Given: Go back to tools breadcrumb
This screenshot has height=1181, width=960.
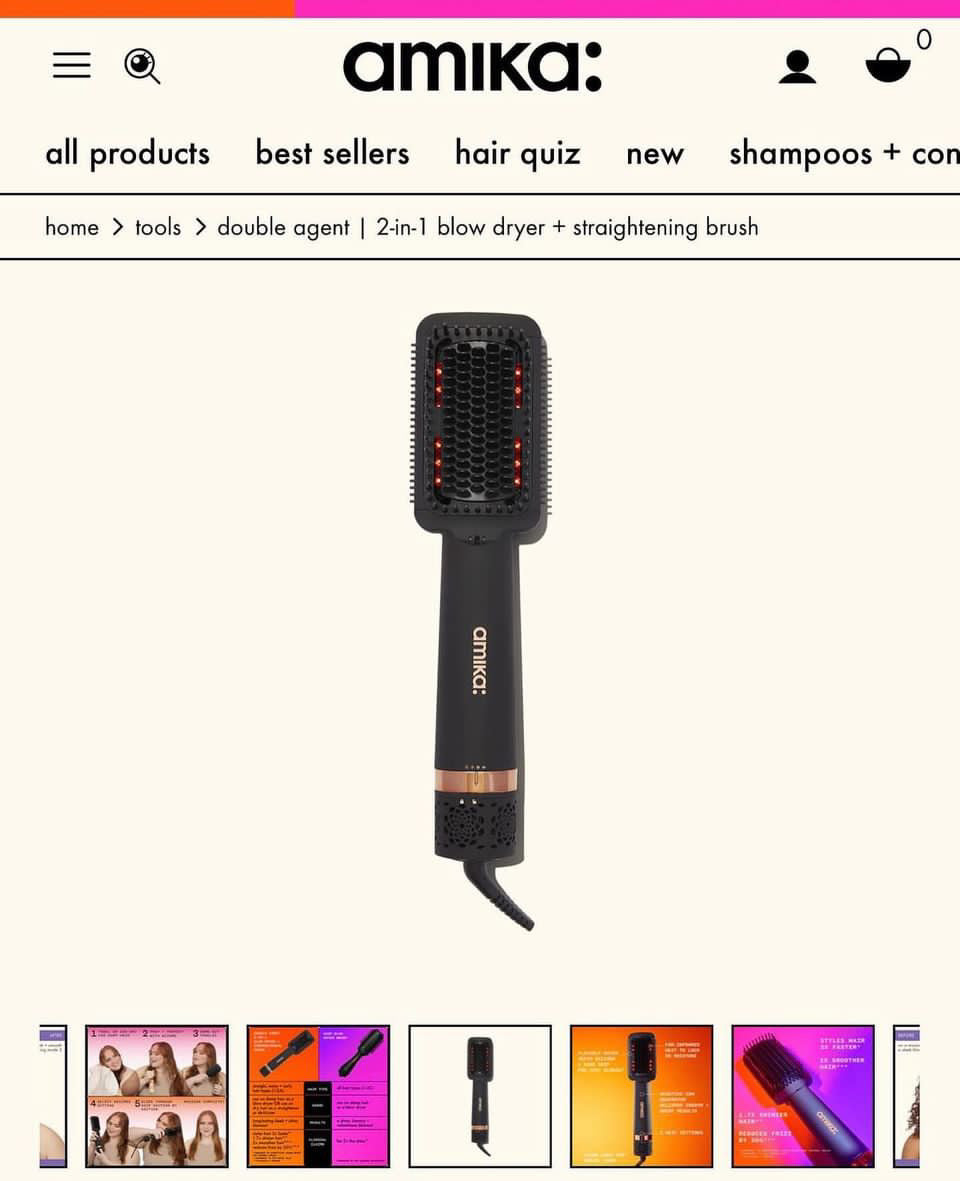Looking at the screenshot, I should (x=158, y=227).
